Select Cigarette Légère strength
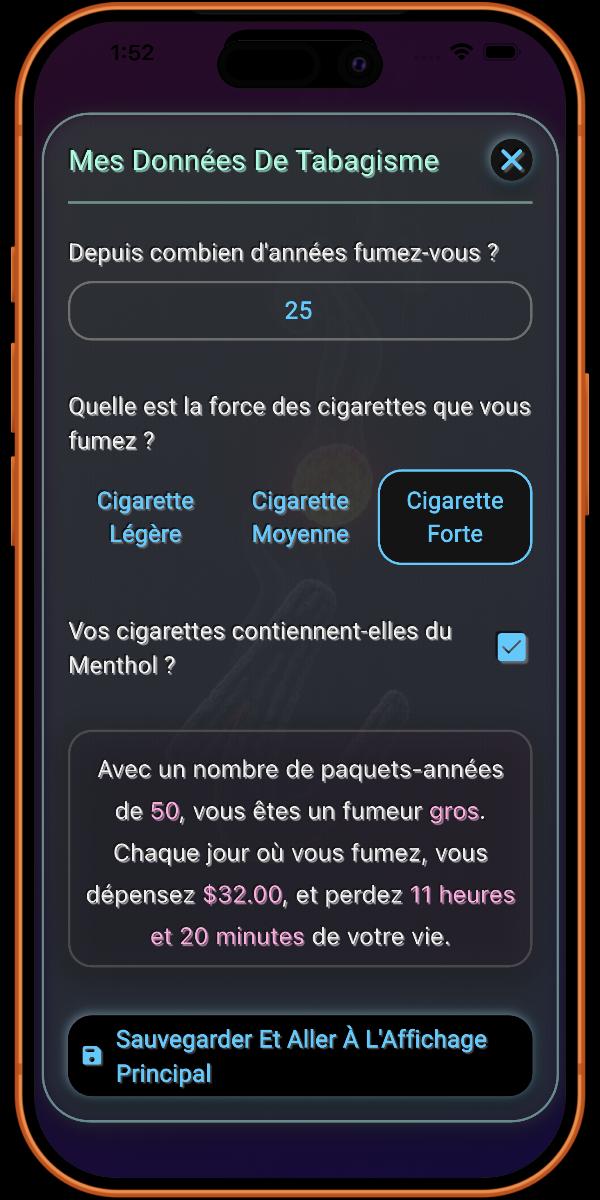 click(x=146, y=517)
